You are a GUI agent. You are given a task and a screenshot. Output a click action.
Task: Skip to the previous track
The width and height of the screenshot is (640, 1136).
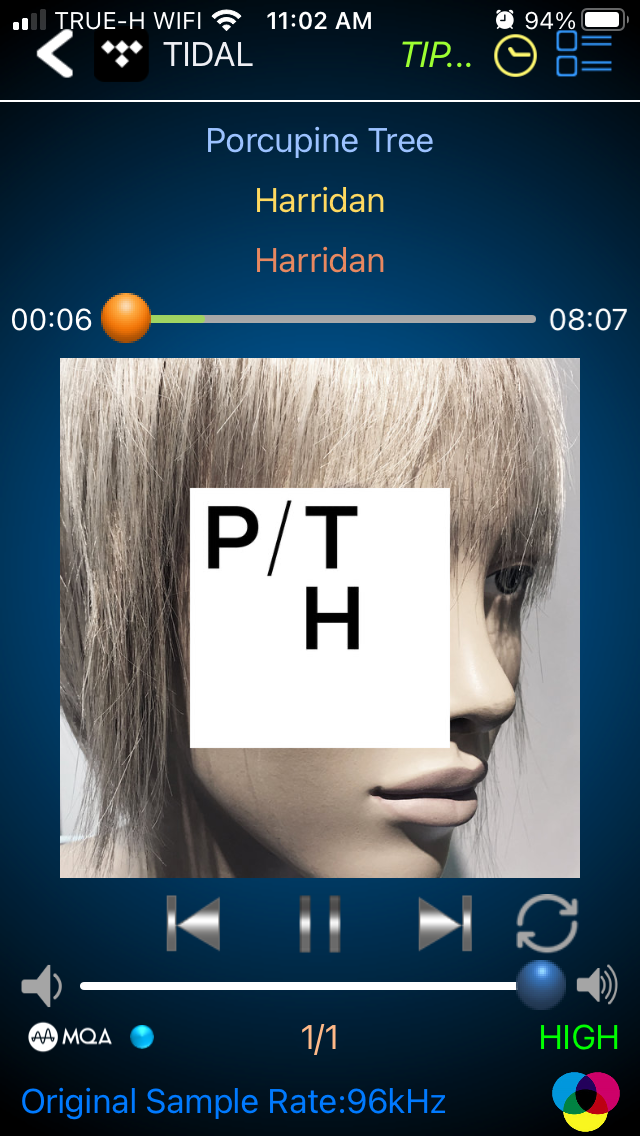pyautogui.click(x=193, y=923)
